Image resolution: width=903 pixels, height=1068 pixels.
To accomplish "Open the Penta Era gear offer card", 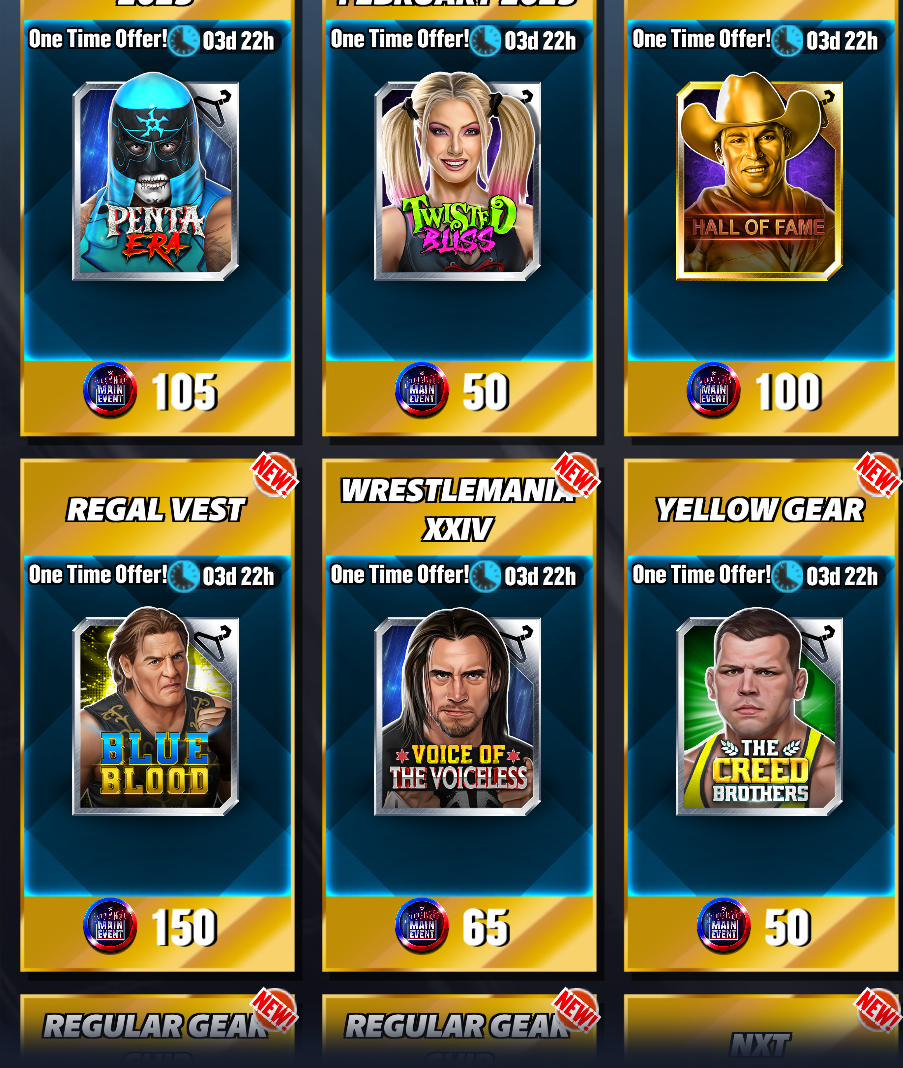I will coord(156,180).
